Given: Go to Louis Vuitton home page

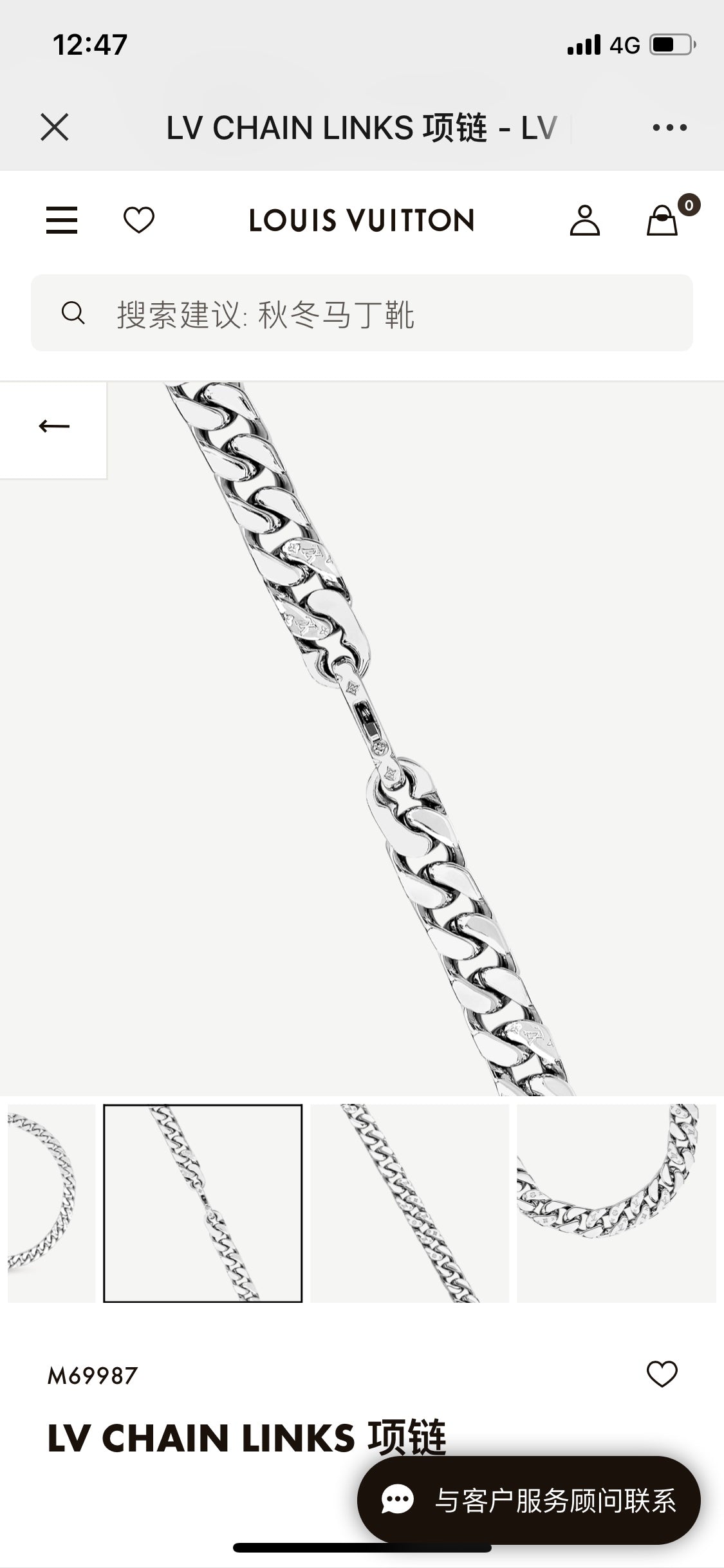Looking at the screenshot, I should (x=362, y=221).
